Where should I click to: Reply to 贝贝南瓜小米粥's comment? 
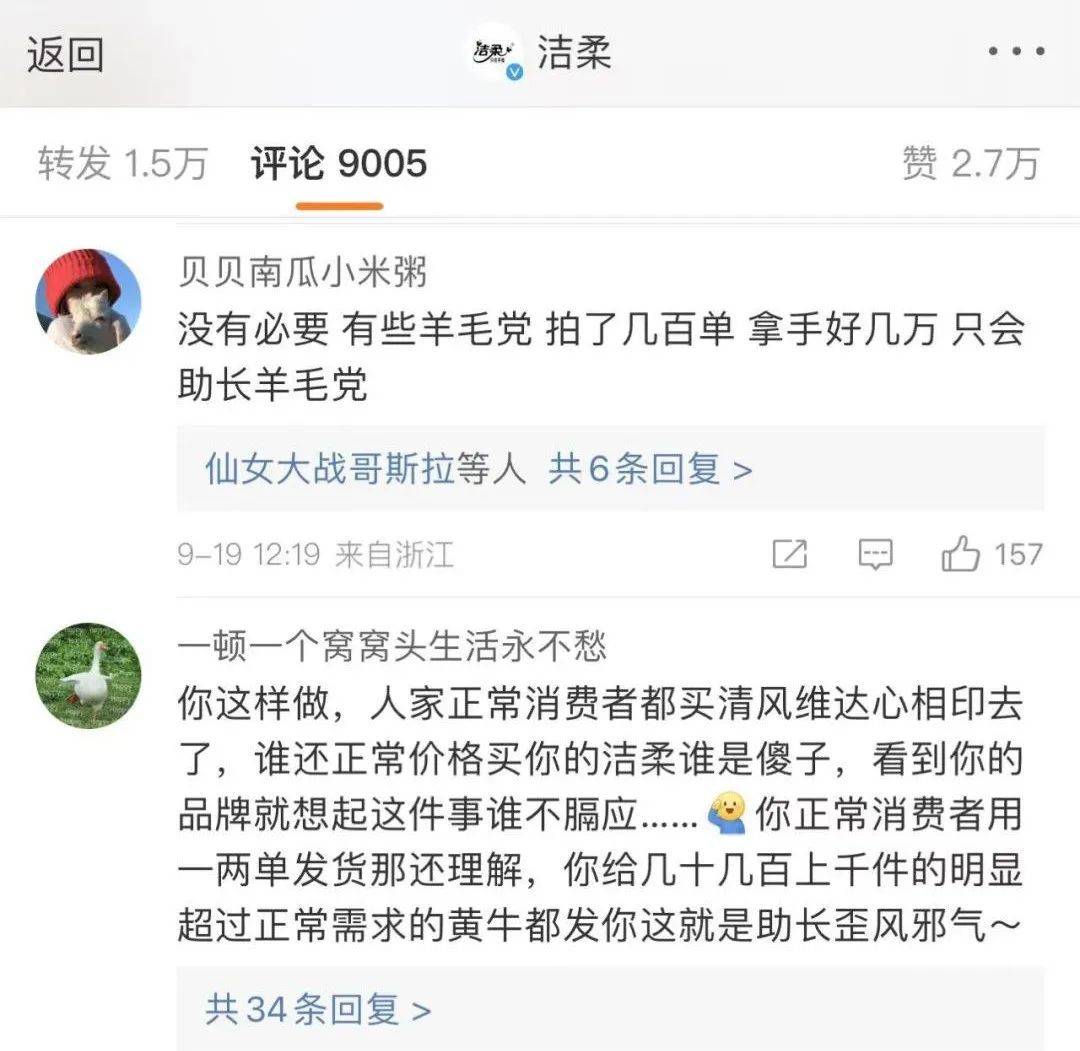click(875, 554)
